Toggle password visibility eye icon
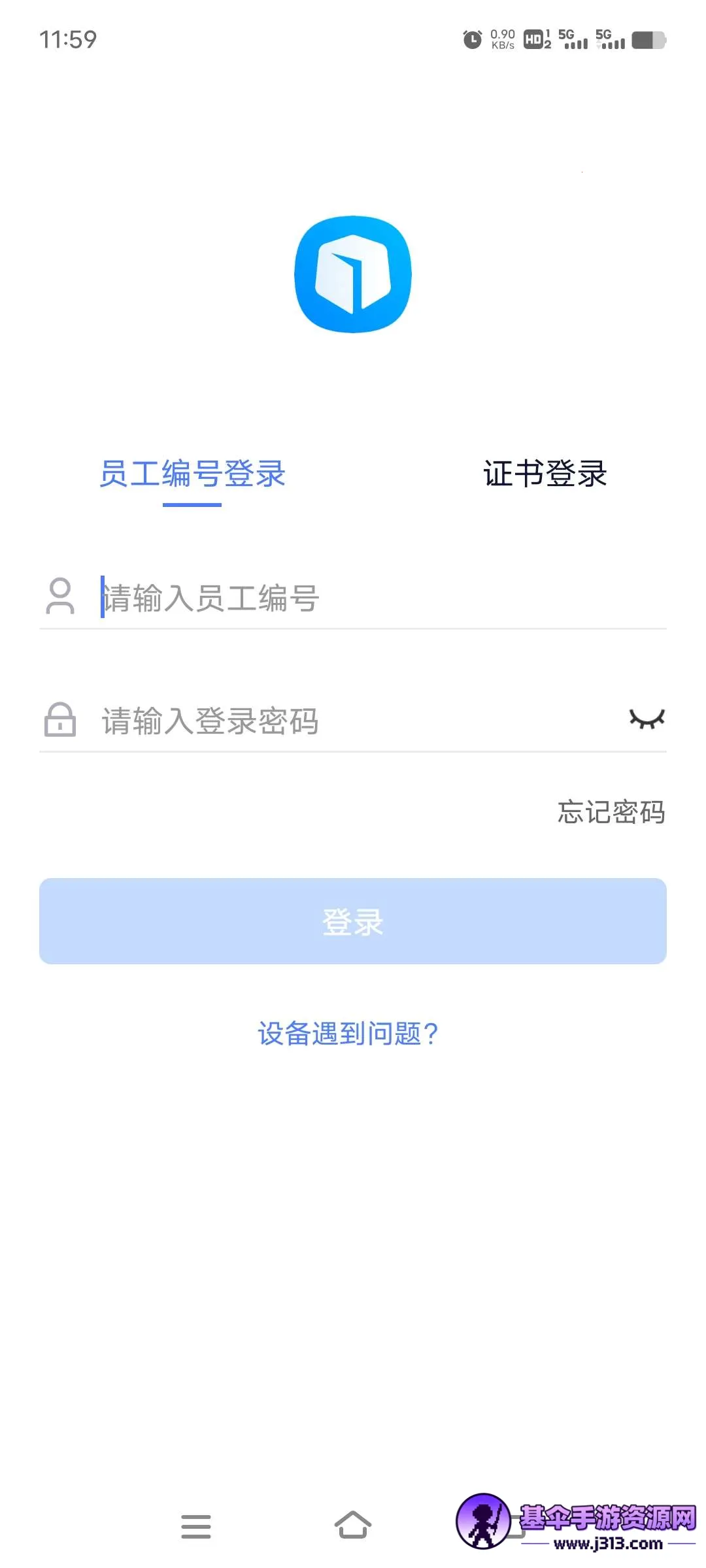706x1568 pixels. (x=647, y=719)
